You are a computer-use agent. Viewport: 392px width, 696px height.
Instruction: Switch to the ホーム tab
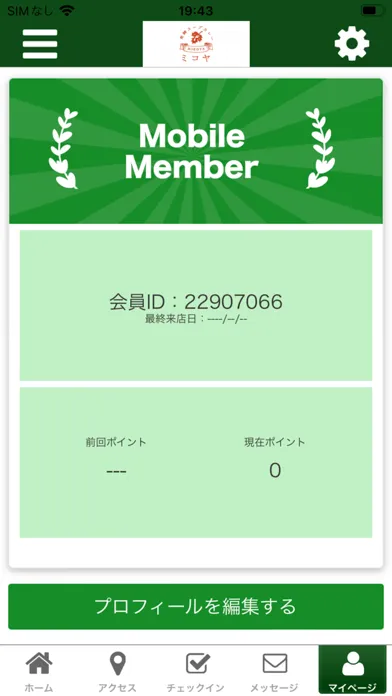pos(39,670)
